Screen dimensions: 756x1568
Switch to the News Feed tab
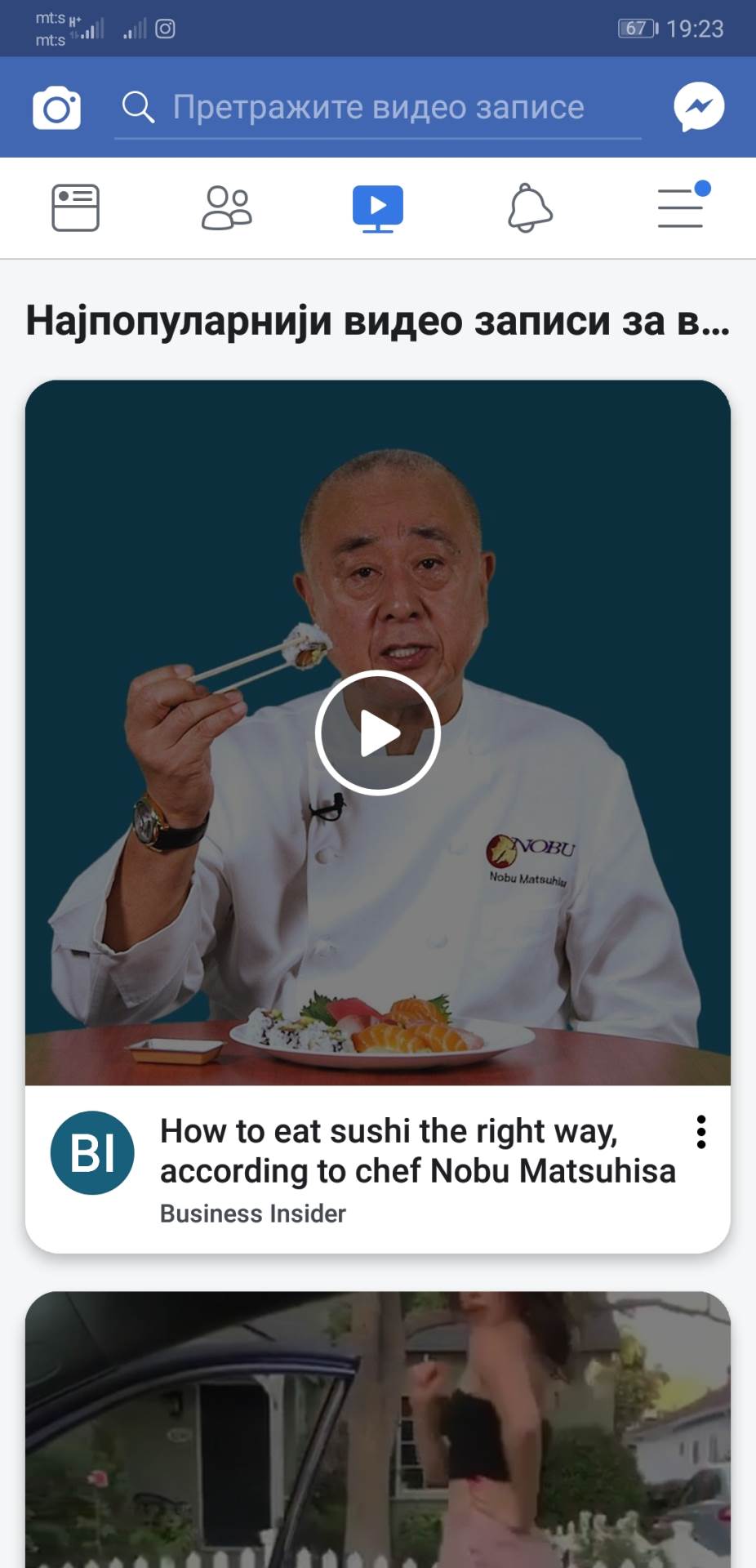76,207
